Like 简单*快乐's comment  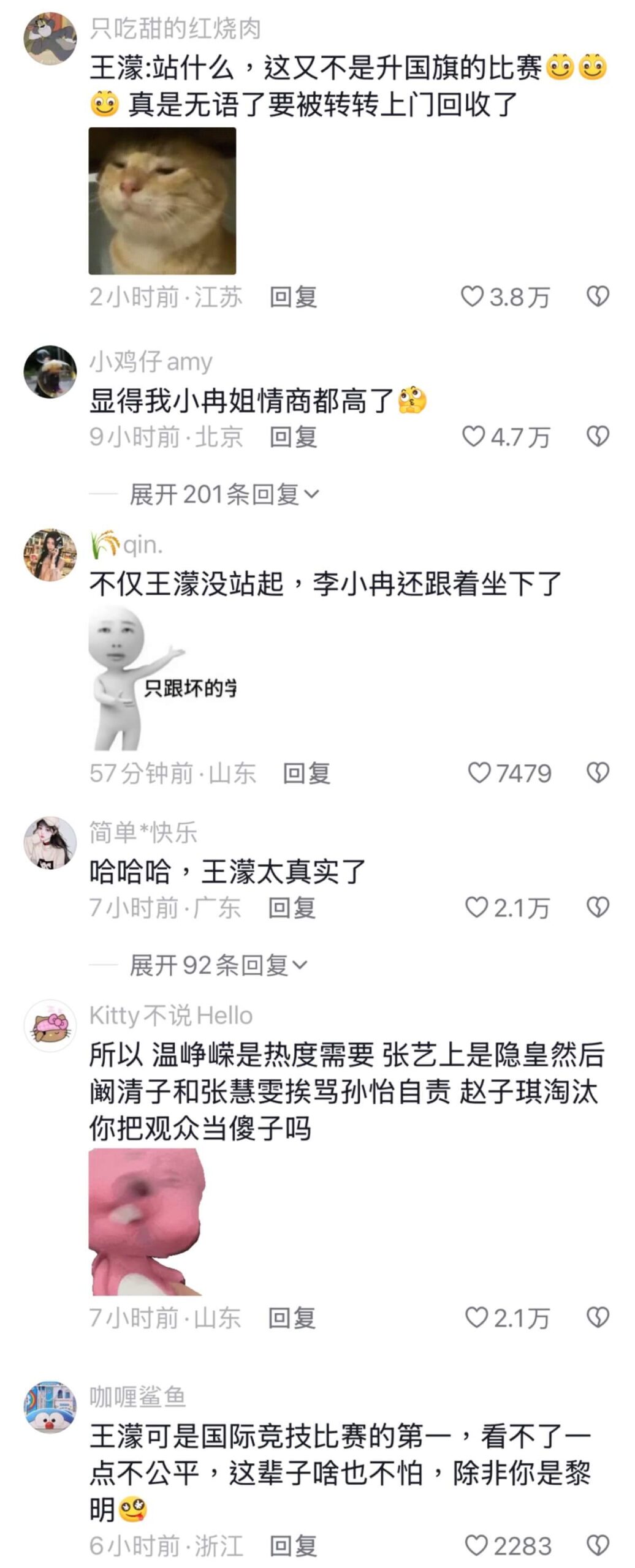point(476,907)
